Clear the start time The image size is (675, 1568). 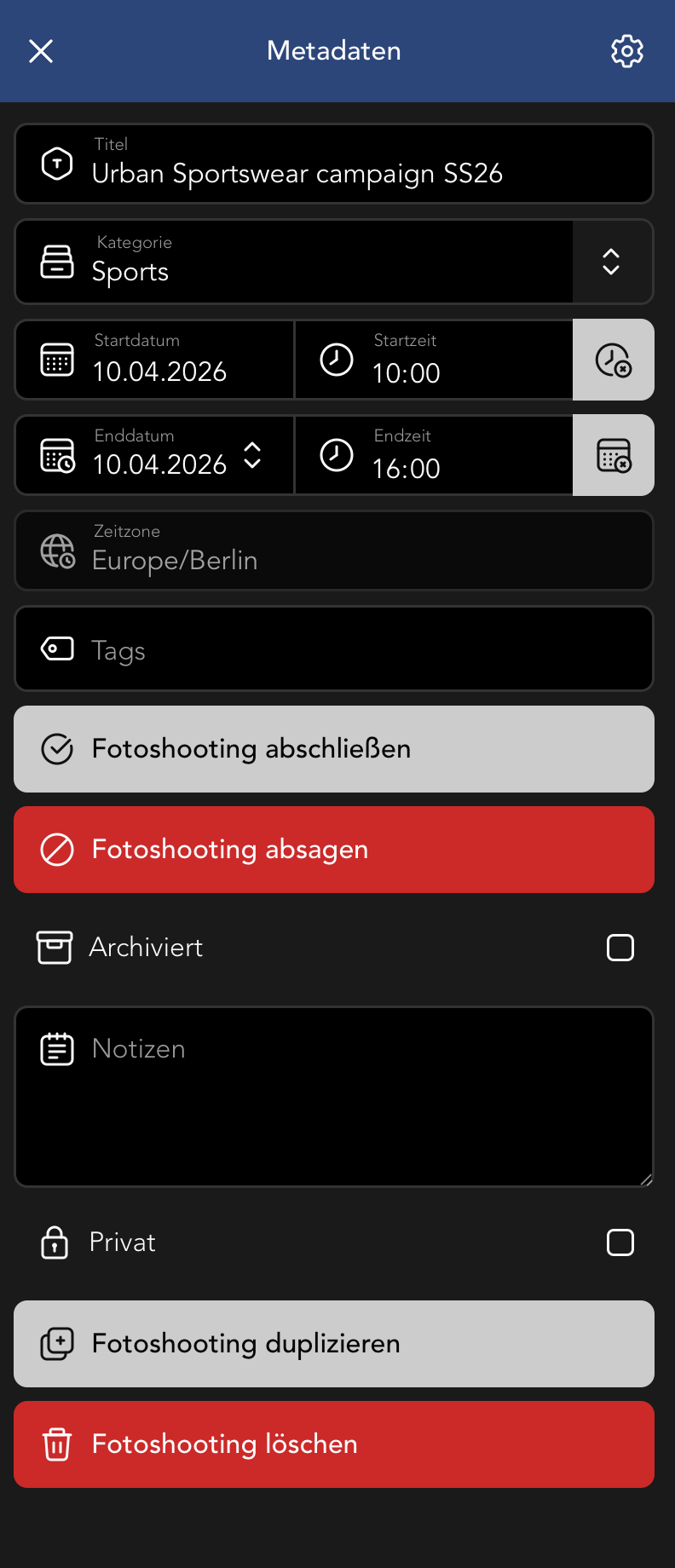pyautogui.click(x=613, y=360)
